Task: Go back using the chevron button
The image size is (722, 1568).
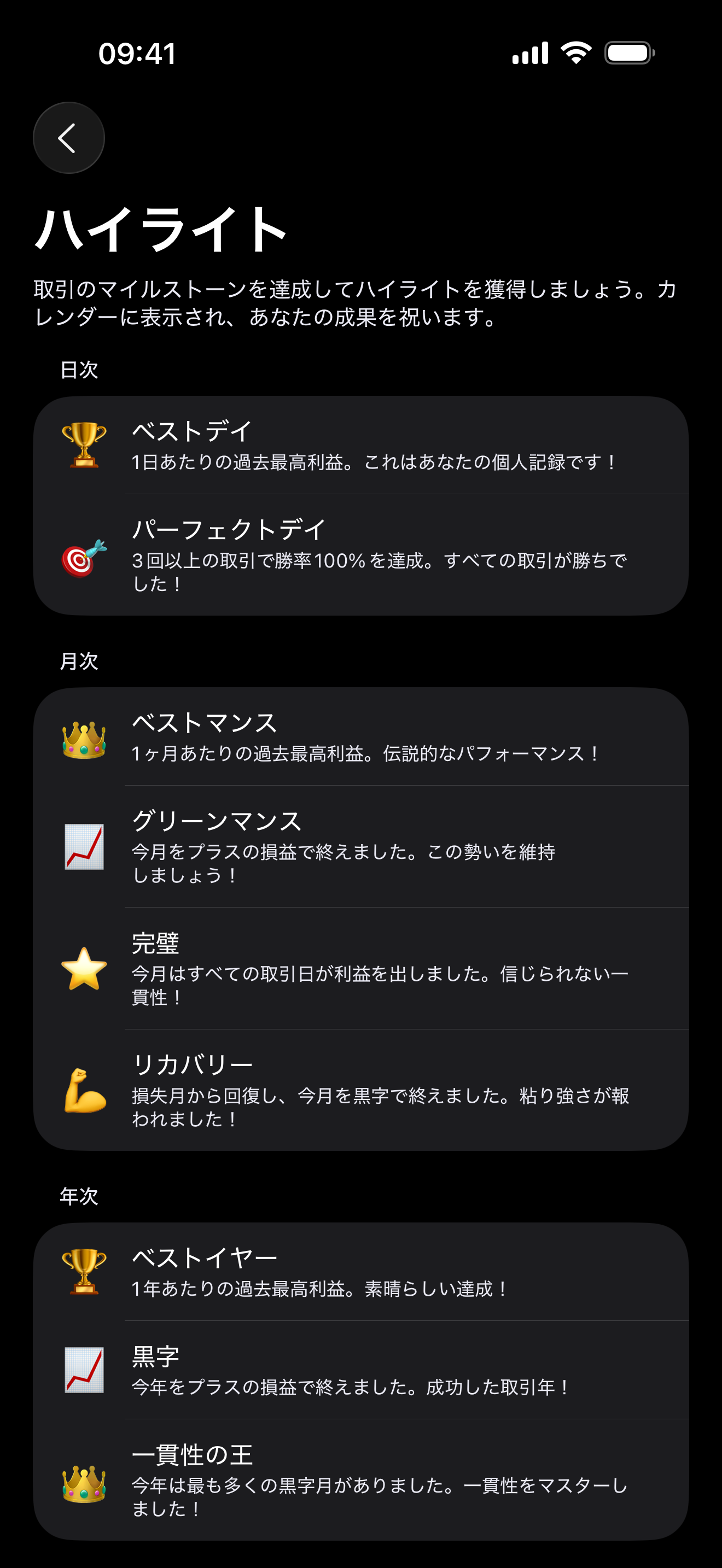Action: pos(69,137)
